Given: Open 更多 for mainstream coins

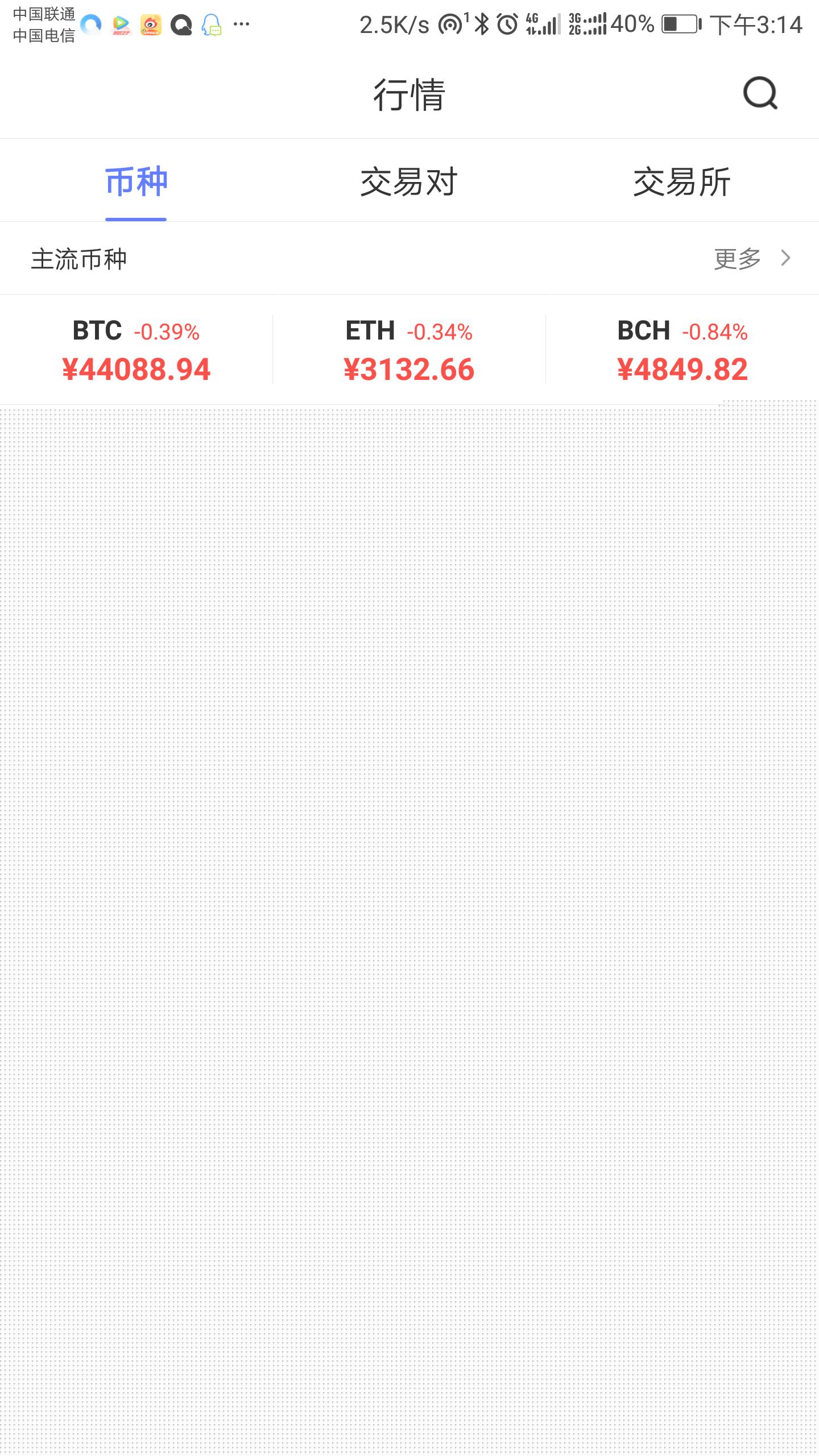Looking at the screenshot, I should [x=751, y=259].
